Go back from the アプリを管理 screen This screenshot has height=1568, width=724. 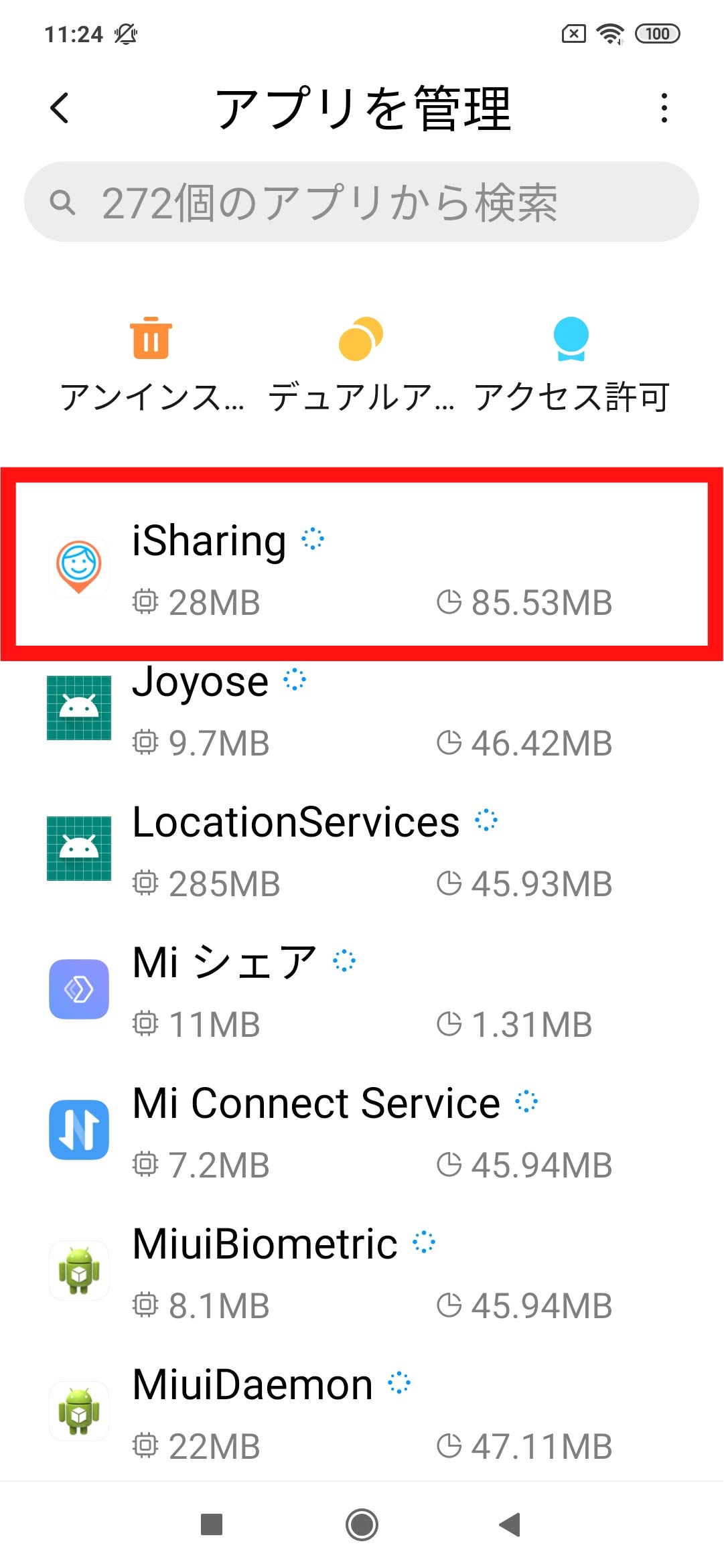pyautogui.click(x=60, y=108)
